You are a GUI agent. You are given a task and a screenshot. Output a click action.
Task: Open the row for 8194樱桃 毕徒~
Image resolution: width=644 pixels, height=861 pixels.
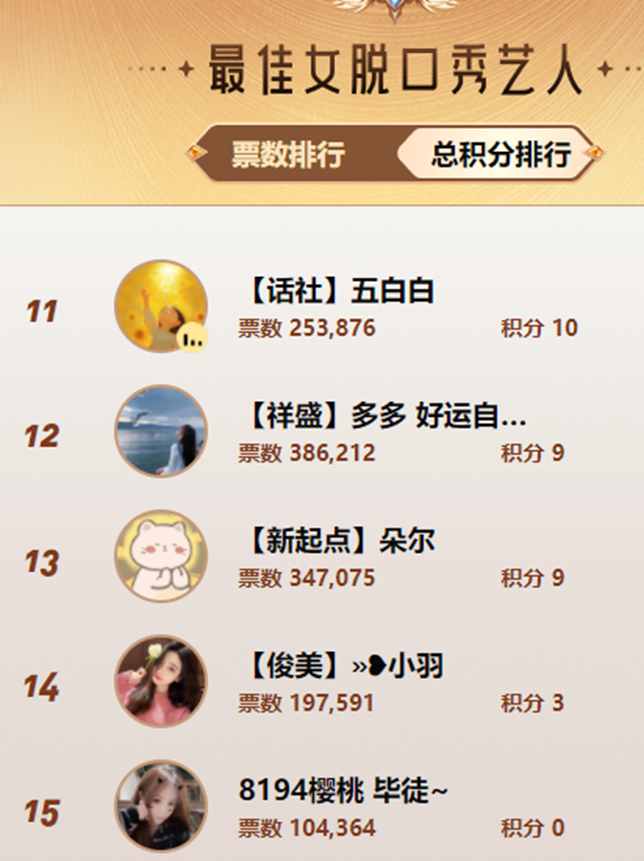[x=343, y=791]
